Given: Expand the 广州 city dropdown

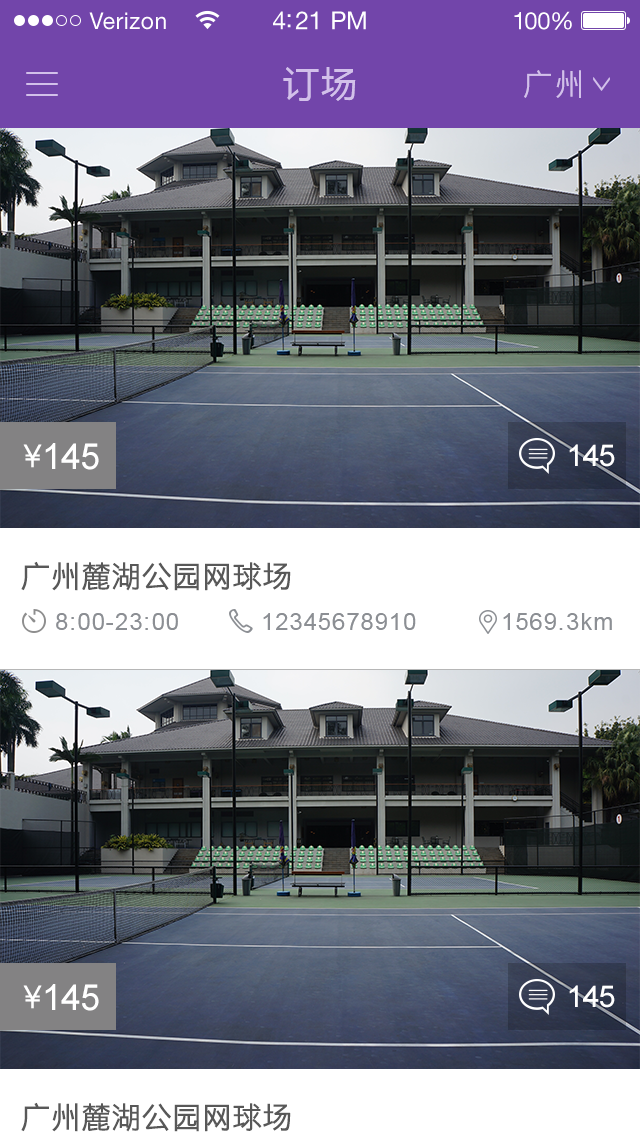Looking at the screenshot, I should click(x=566, y=85).
